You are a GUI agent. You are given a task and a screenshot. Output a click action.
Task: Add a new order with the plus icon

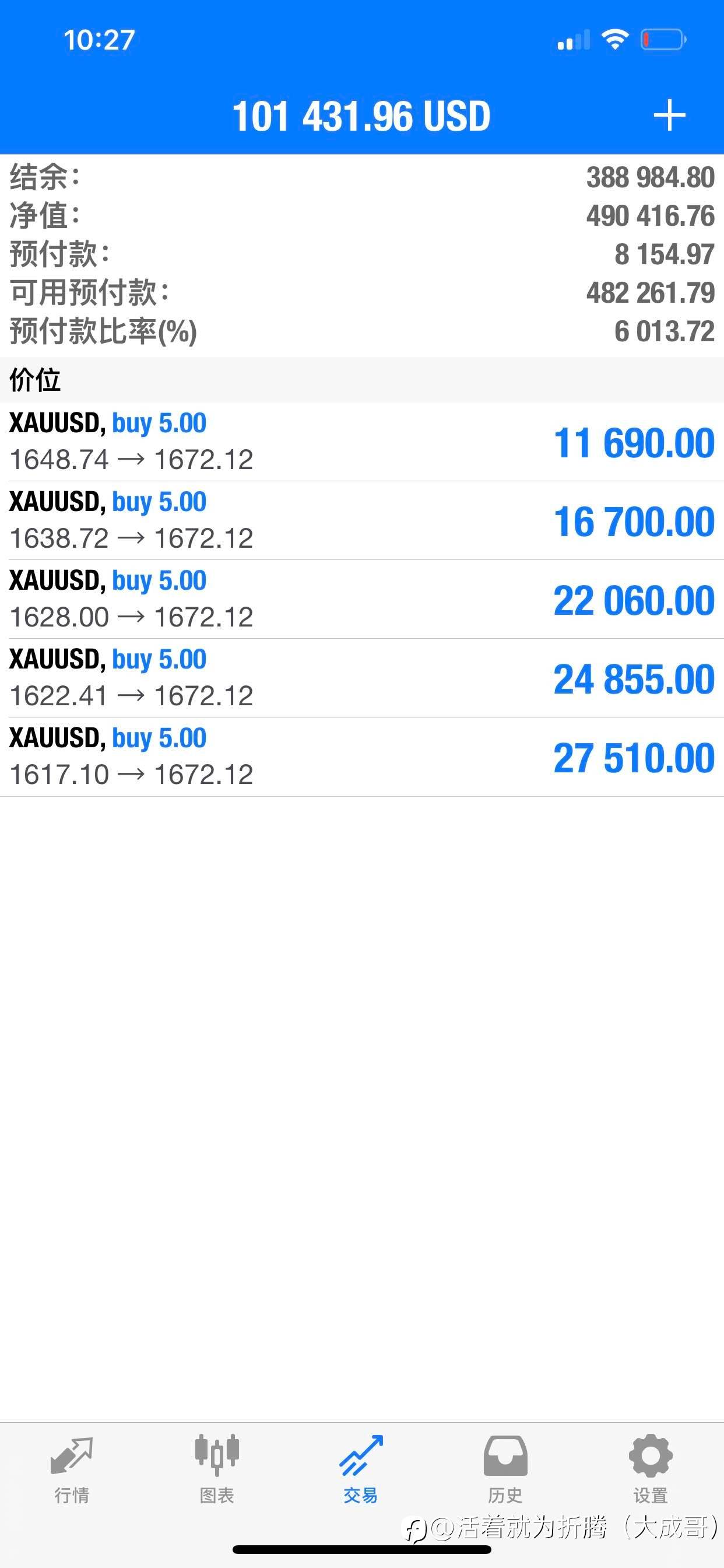(669, 116)
